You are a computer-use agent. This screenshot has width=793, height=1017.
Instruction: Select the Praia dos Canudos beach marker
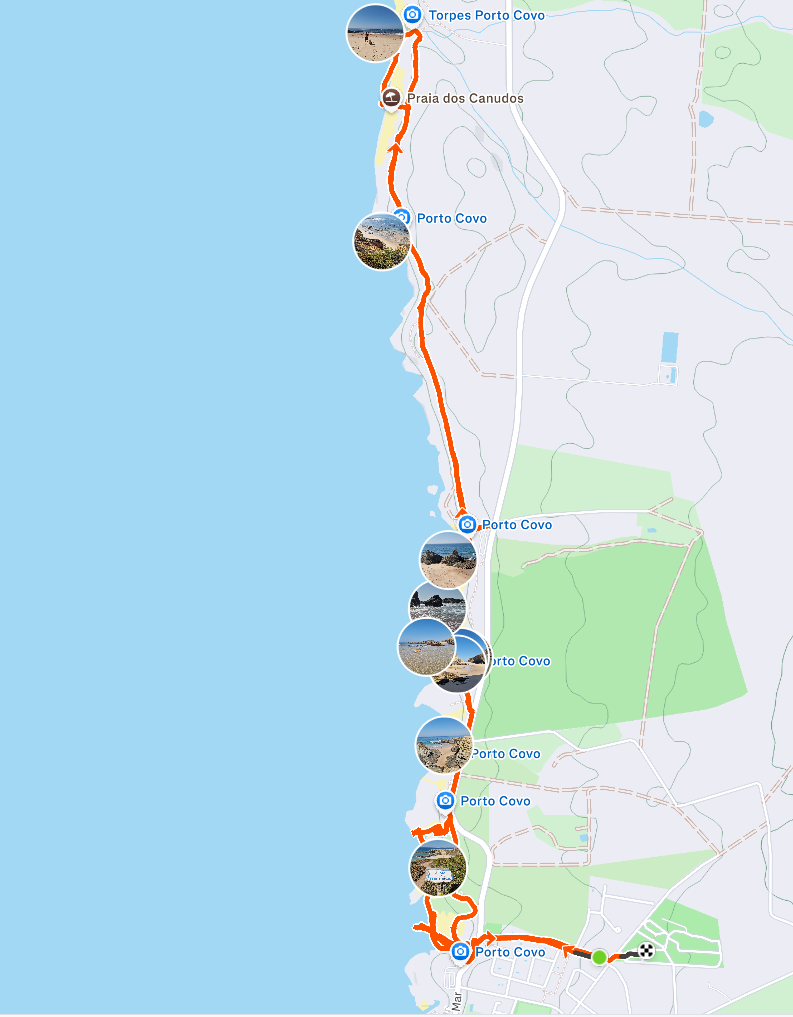(x=391, y=98)
